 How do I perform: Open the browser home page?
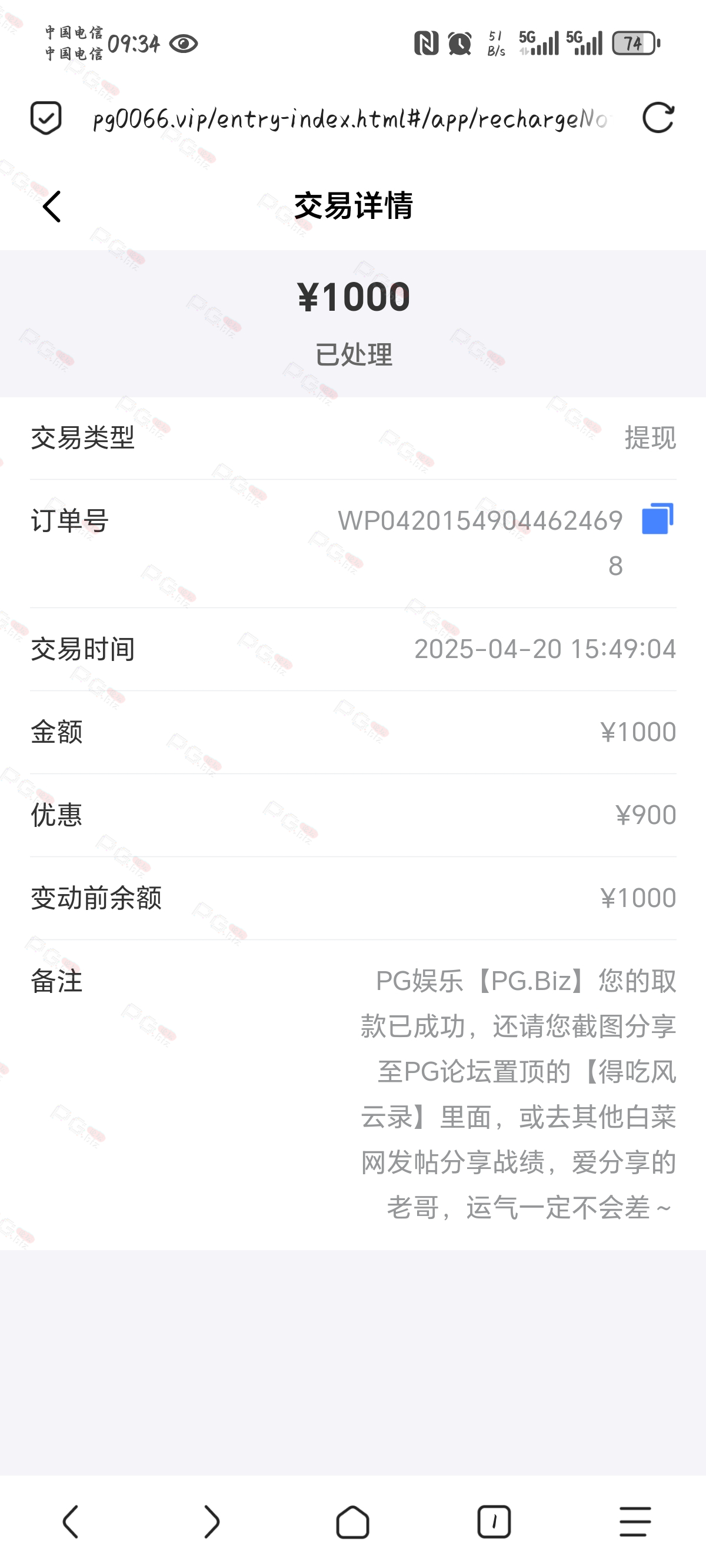coord(352,1522)
